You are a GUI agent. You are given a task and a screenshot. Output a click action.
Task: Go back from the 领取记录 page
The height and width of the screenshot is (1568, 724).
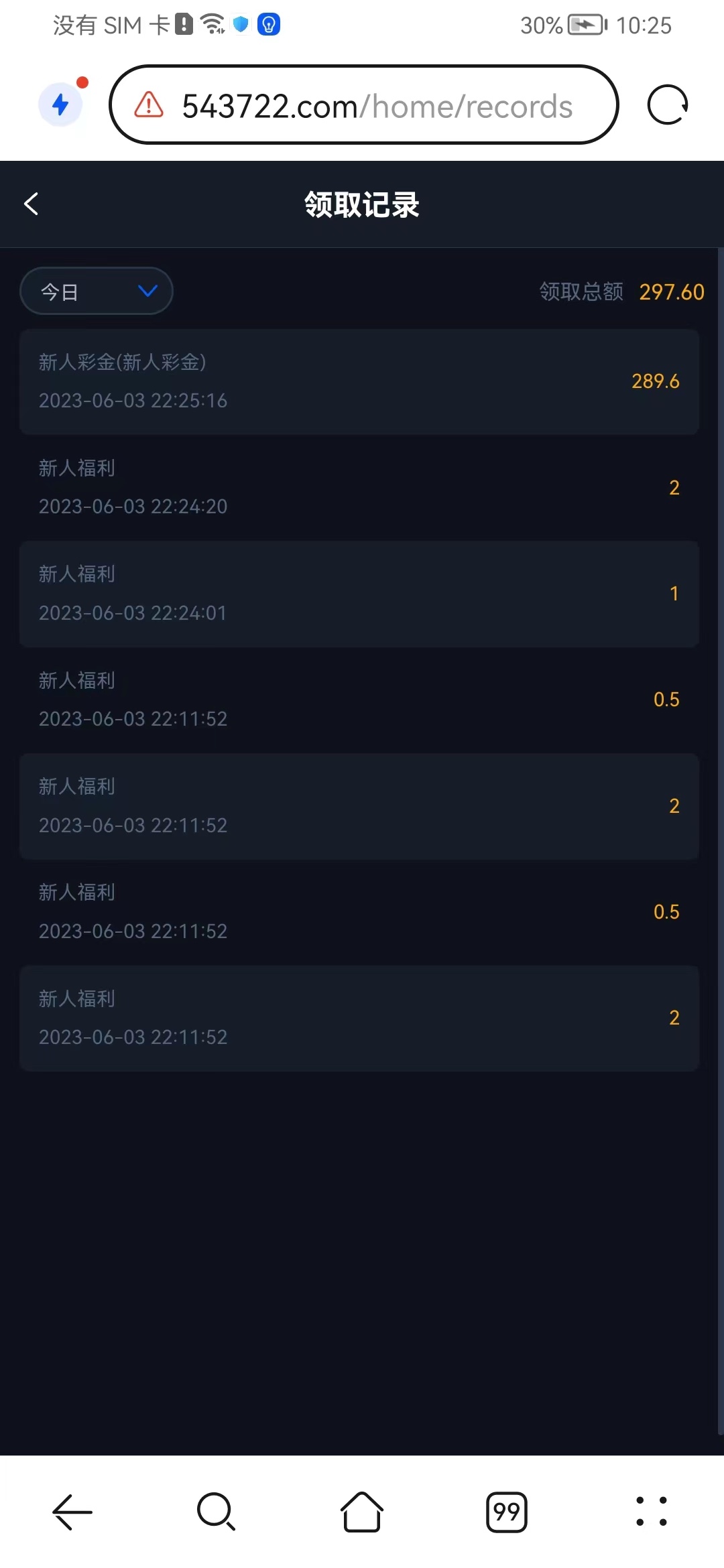click(x=32, y=204)
